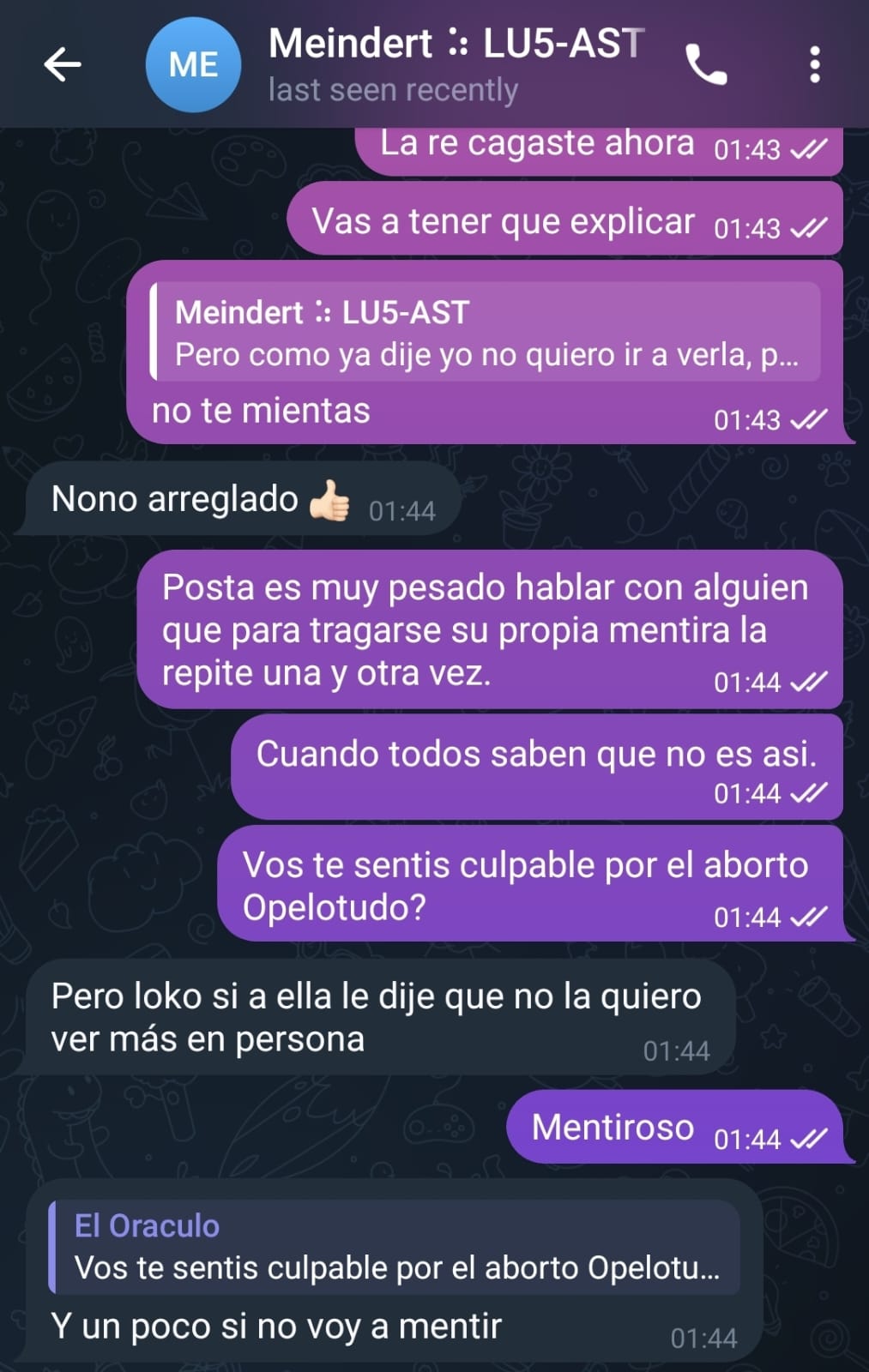
Task: Open the overflow menu
Action: click(814, 65)
